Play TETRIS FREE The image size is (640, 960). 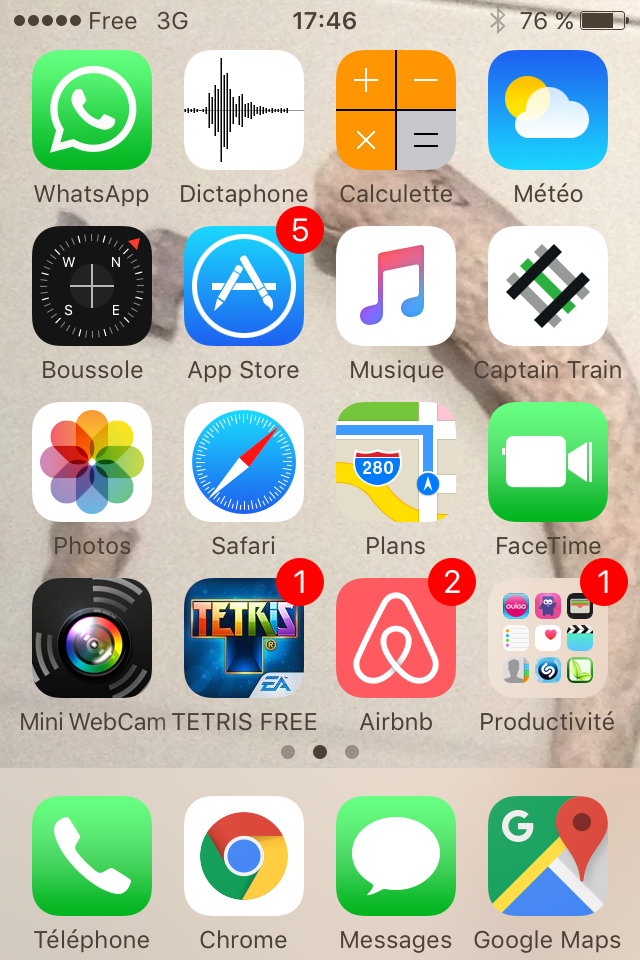[244, 638]
